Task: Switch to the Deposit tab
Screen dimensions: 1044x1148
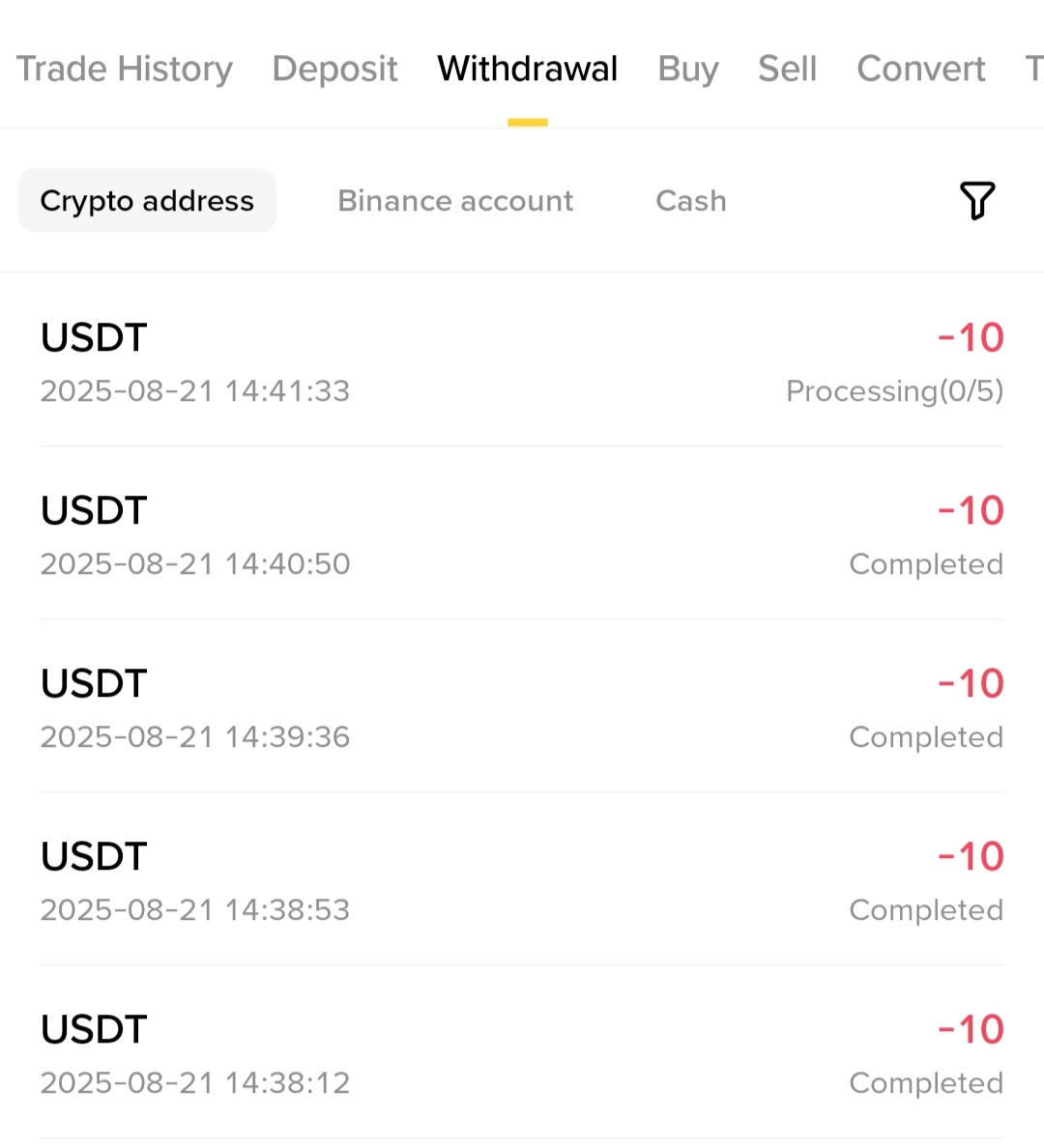Action: tap(334, 69)
